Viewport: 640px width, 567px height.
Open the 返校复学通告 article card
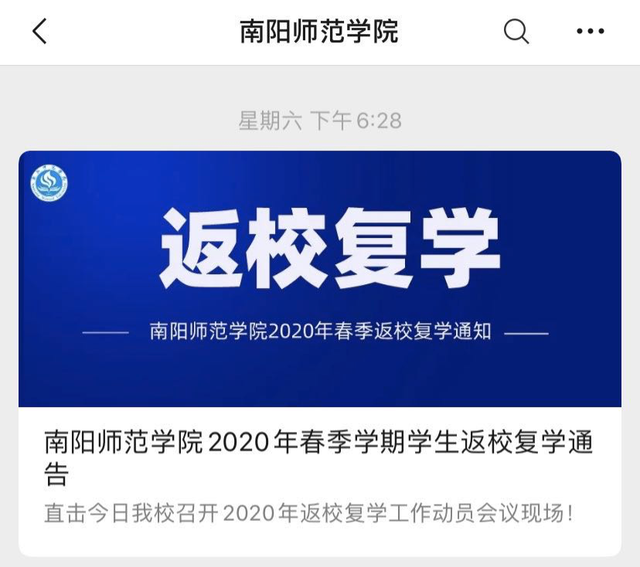(320, 350)
